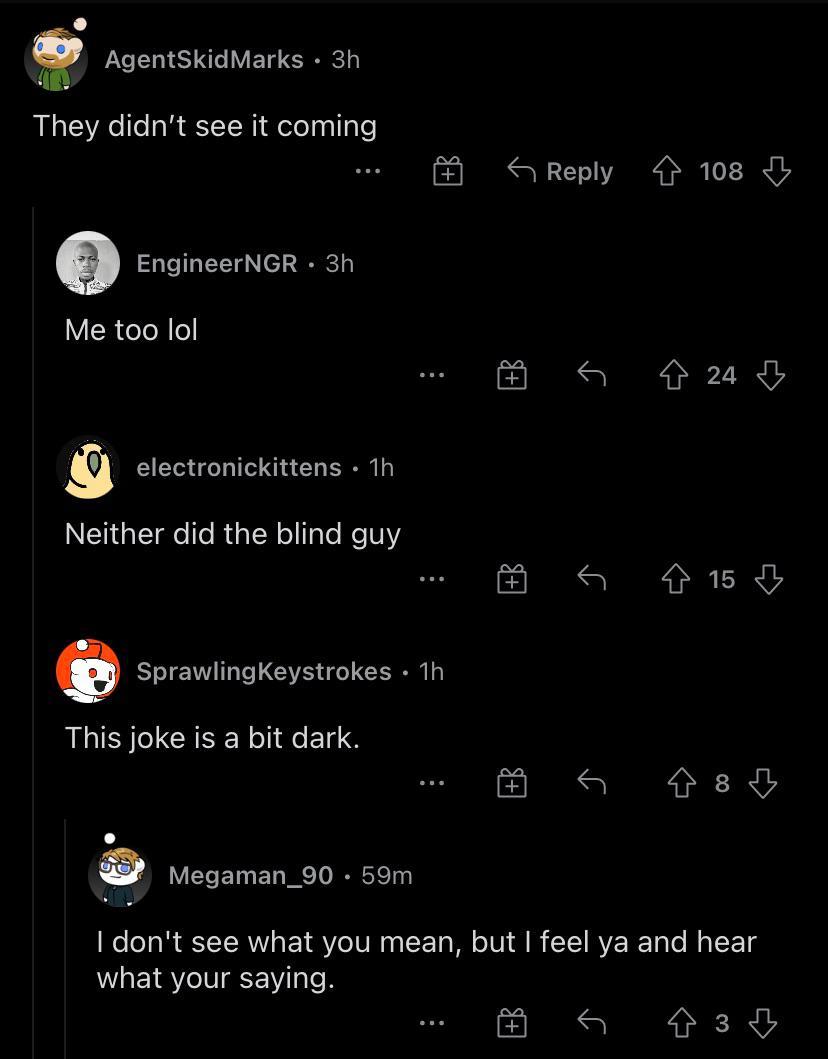
Task: Downvote EngineerNGR's 'Me too lol' comment
Action: click(x=768, y=375)
